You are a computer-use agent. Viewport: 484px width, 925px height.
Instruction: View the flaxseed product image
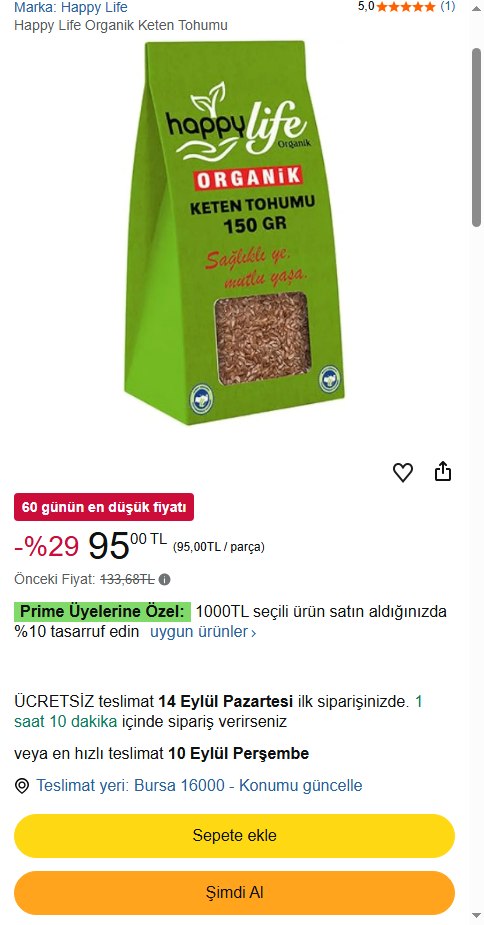click(x=234, y=232)
